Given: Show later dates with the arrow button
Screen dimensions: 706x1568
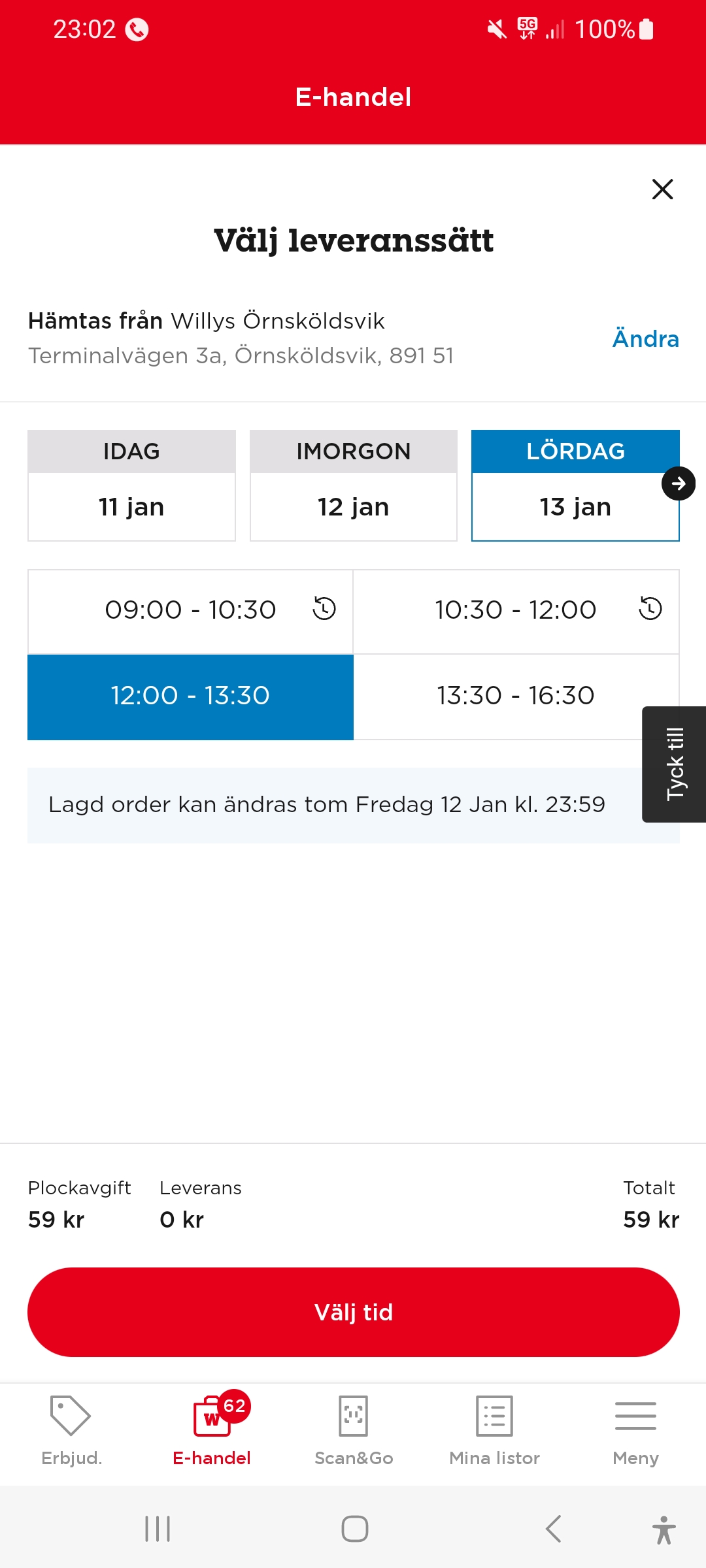Looking at the screenshot, I should [678, 483].
